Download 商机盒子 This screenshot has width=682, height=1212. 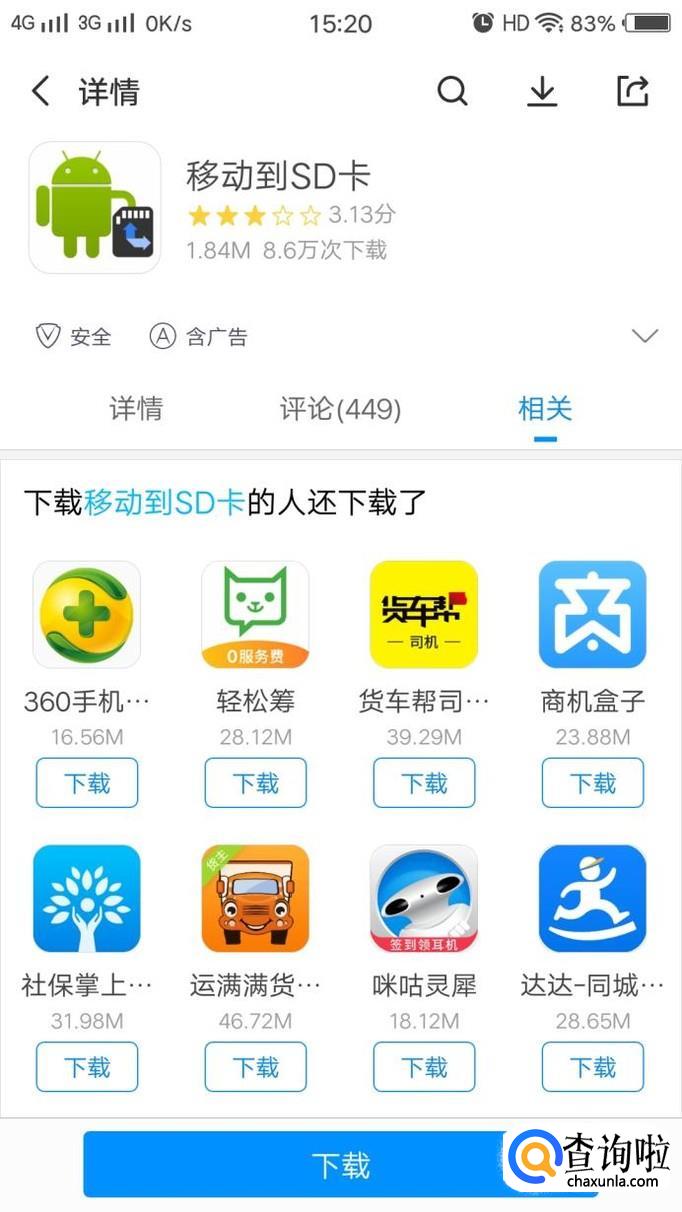coord(593,783)
